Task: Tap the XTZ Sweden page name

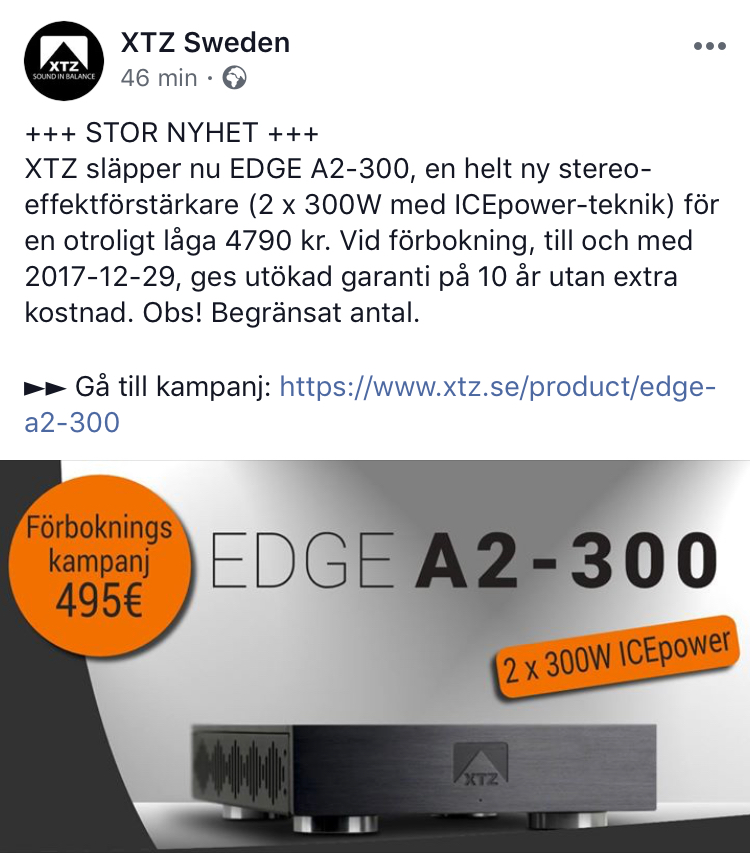Action: click(x=205, y=43)
